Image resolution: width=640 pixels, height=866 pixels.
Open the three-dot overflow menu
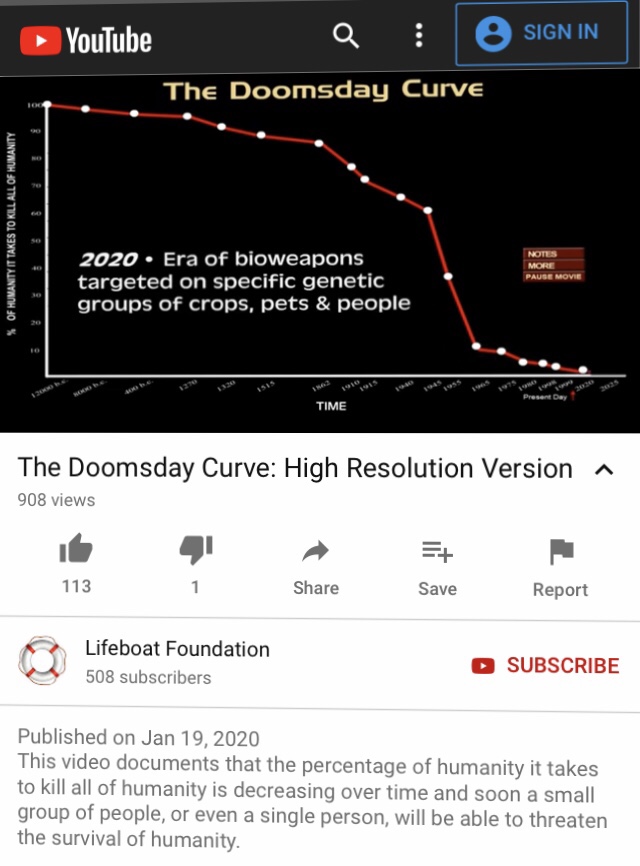(419, 37)
